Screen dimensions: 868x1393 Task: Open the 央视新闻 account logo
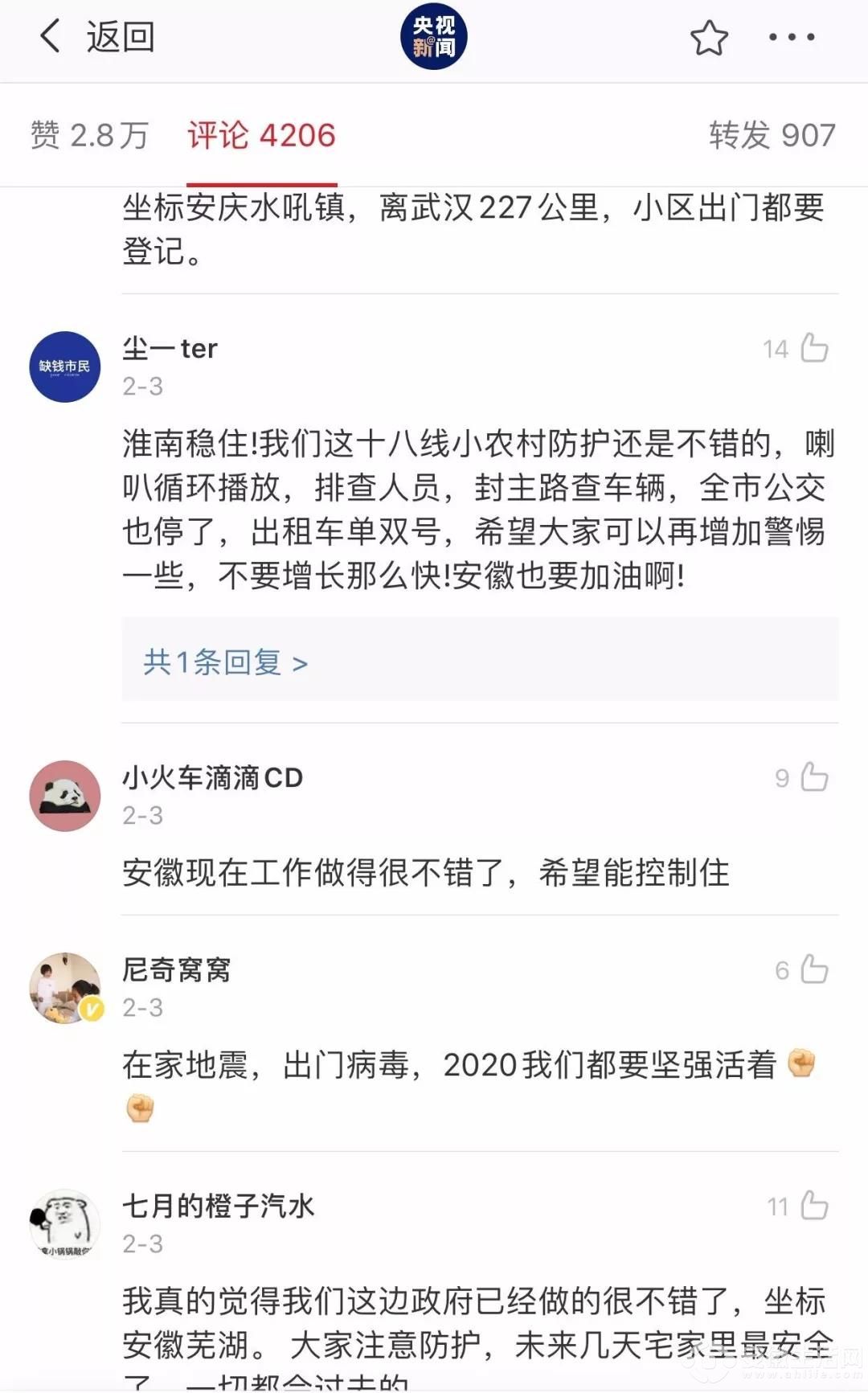(x=434, y=37)
